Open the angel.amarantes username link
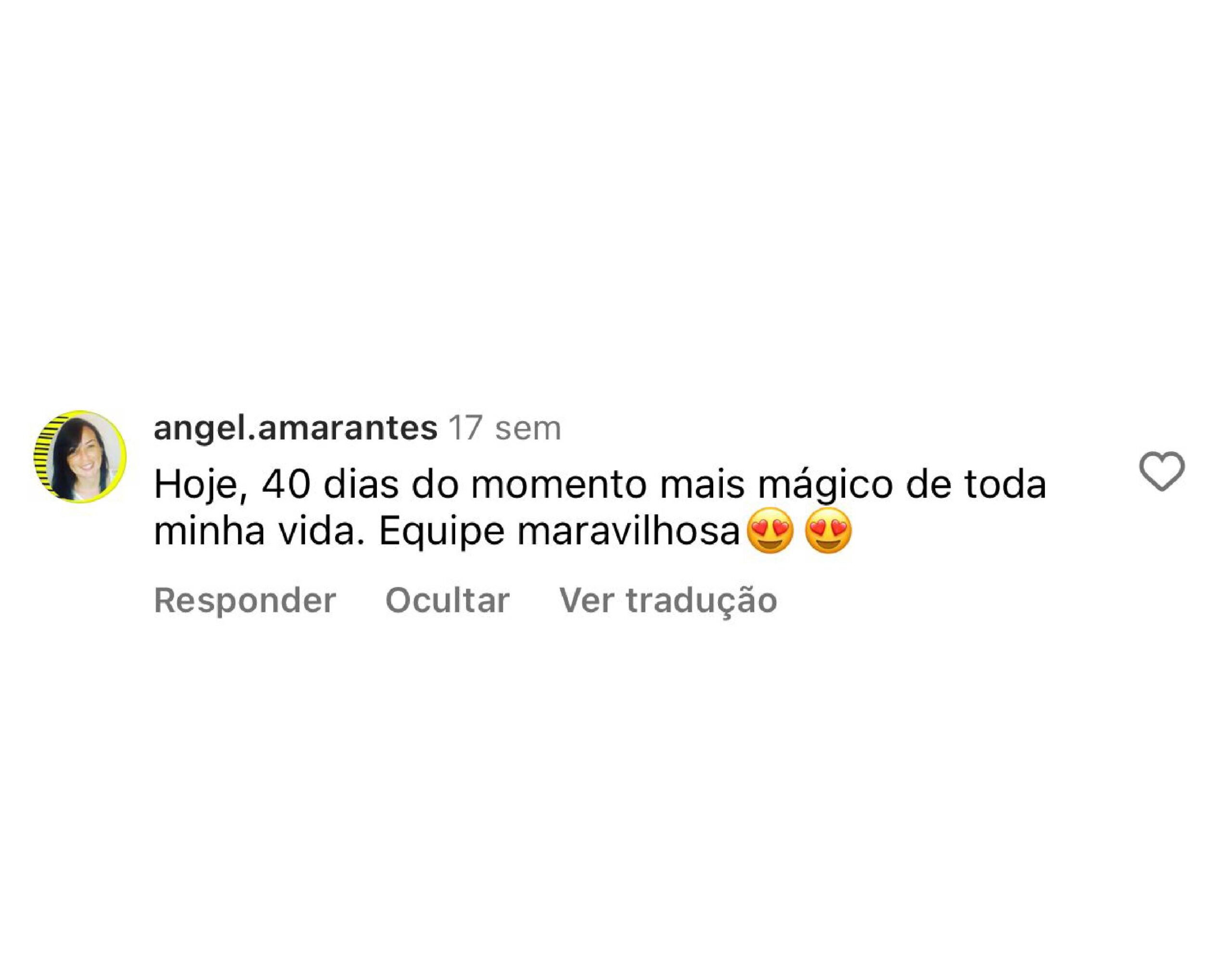This screenshot has height=979, width=1232. pyautogui.click(x=295, y=428)
